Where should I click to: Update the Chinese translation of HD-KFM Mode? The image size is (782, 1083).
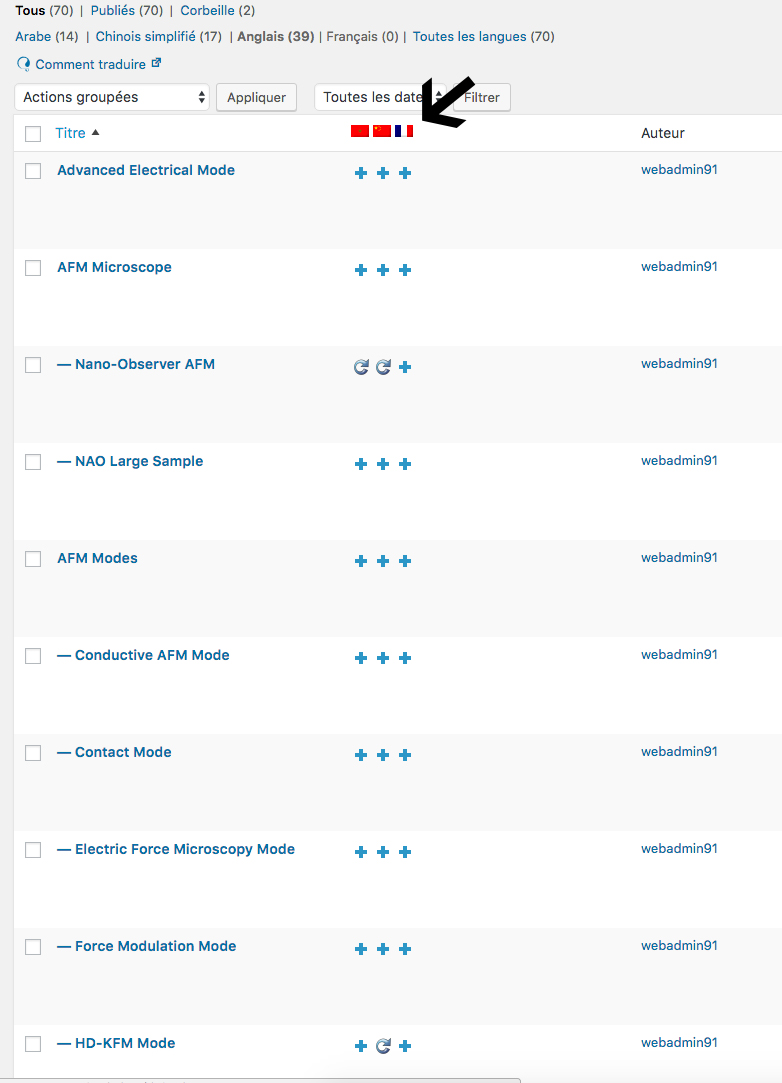click(383, 1046)
